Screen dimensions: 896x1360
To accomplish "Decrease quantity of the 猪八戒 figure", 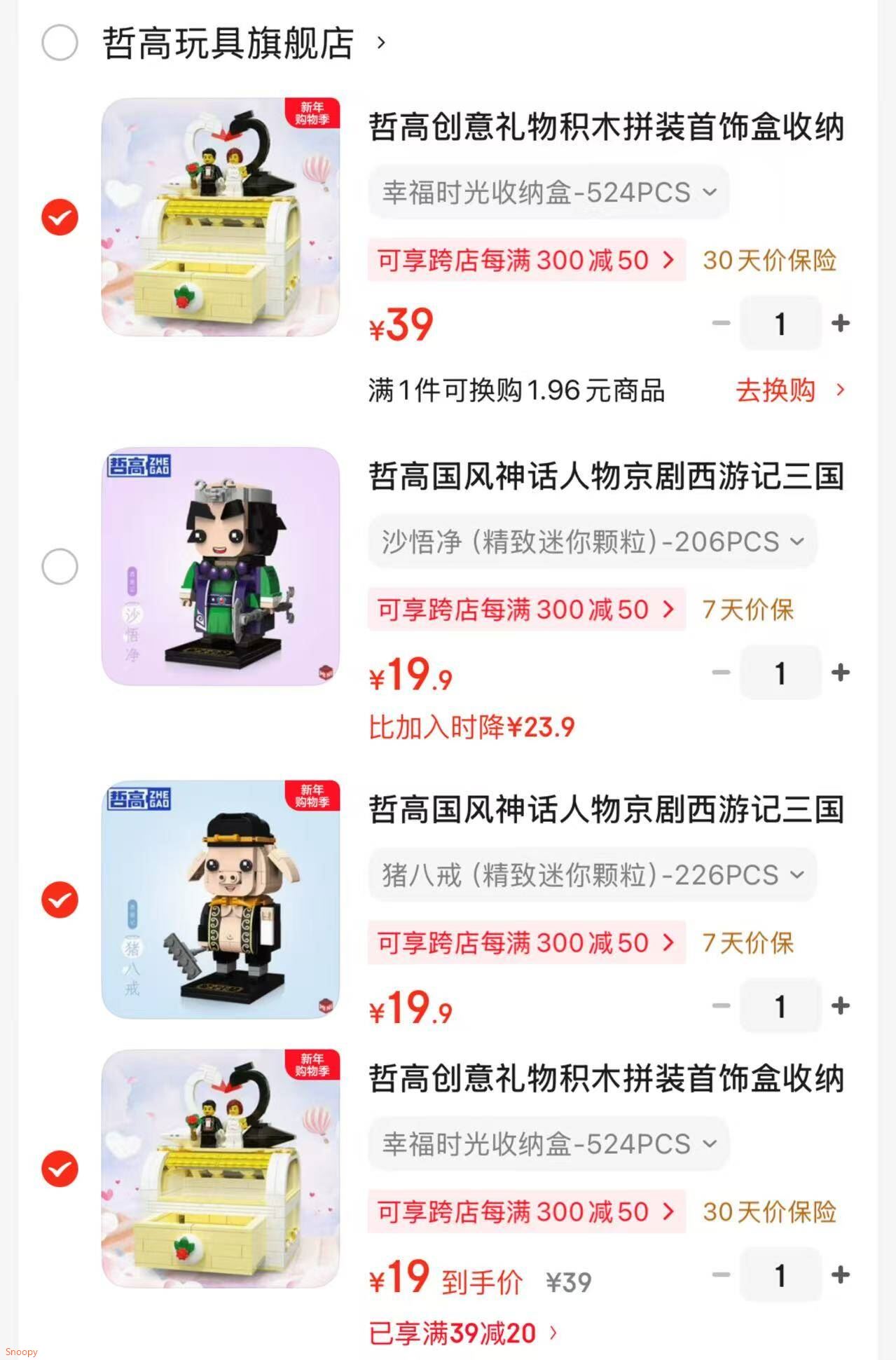I will [x=718, y=1005].
